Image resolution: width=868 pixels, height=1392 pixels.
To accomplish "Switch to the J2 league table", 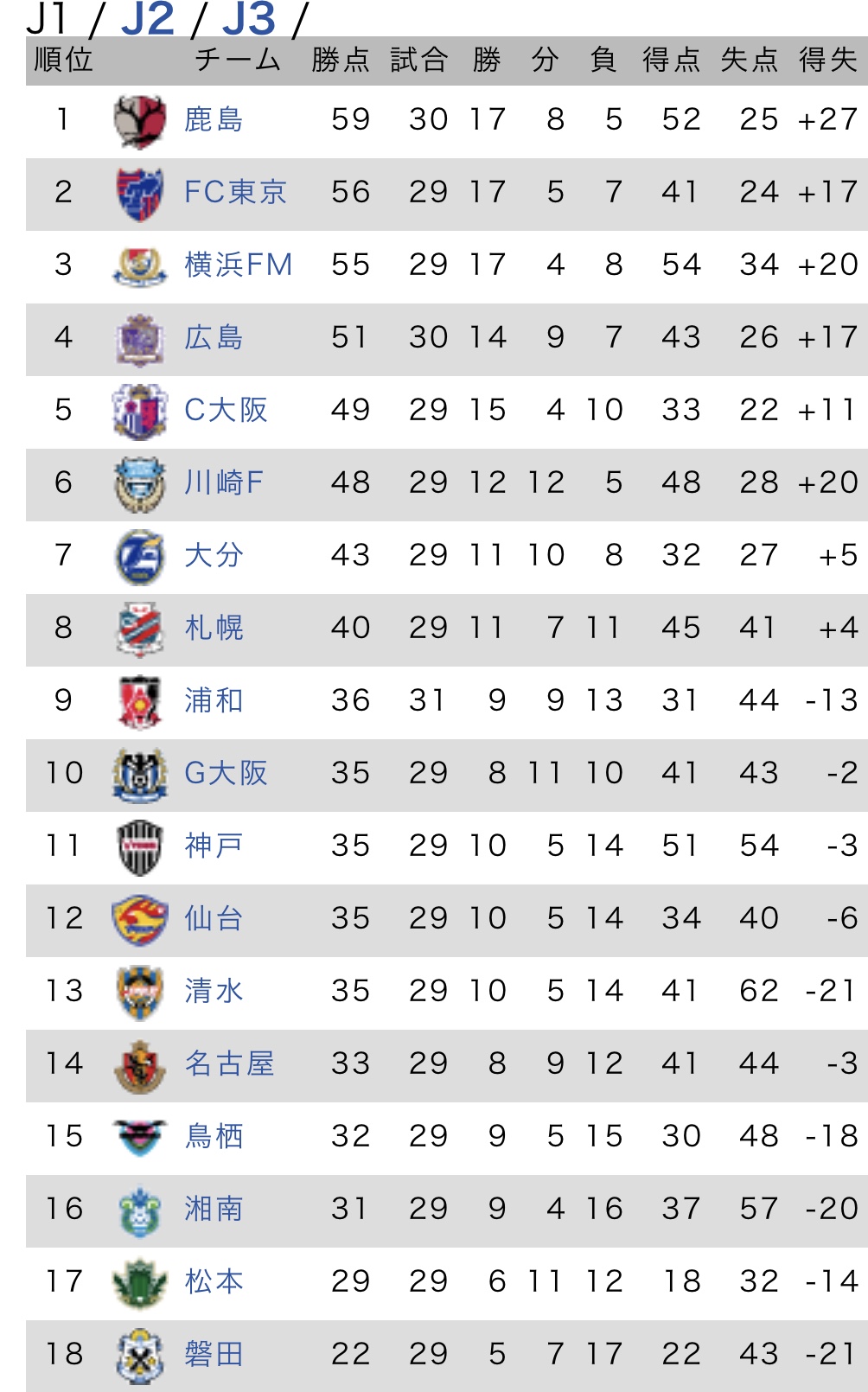I will tap(148, 18).
